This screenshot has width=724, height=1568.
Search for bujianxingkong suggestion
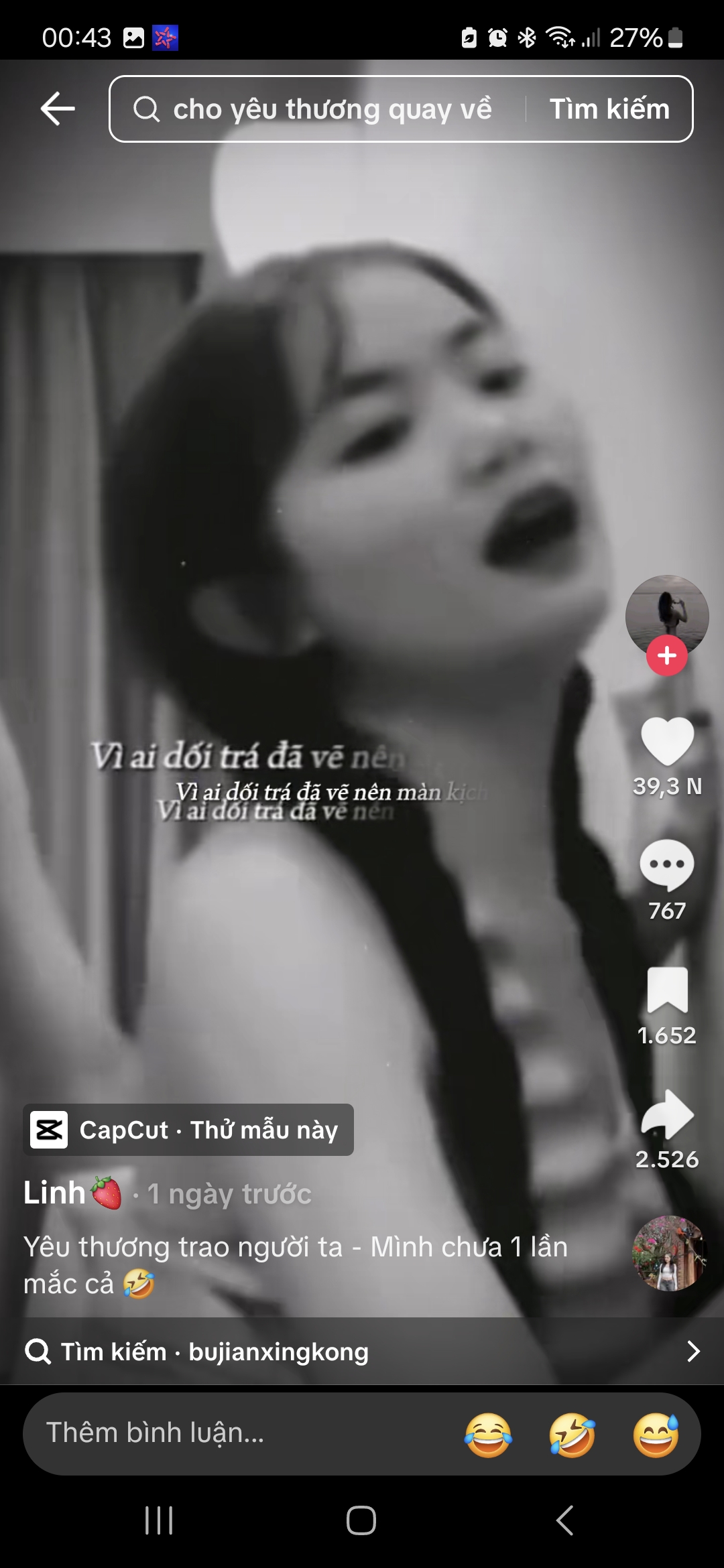tap(362, 1352)
